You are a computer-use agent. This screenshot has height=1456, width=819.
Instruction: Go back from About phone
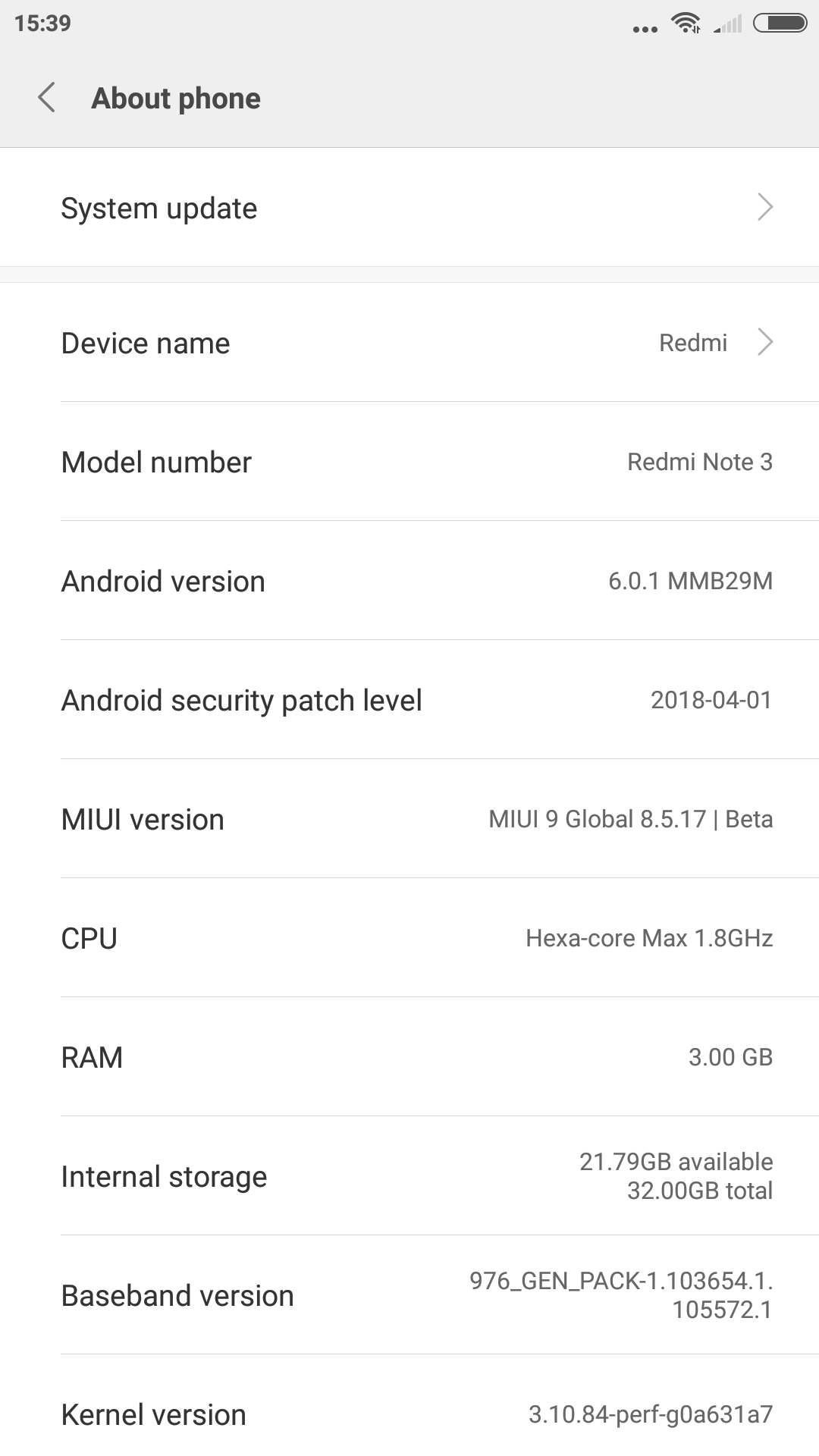(x=47, y=98)
